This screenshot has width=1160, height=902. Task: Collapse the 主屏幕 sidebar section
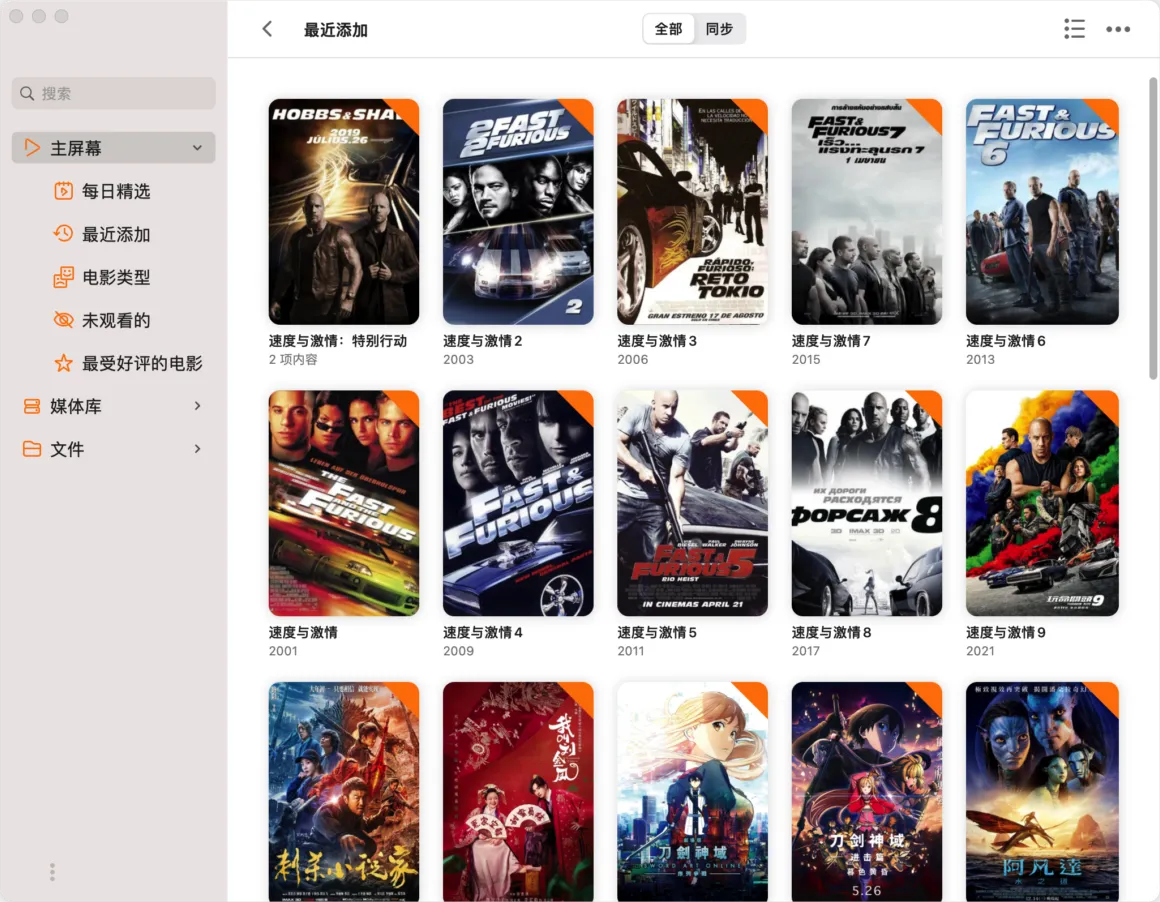[x=197, y=148]
